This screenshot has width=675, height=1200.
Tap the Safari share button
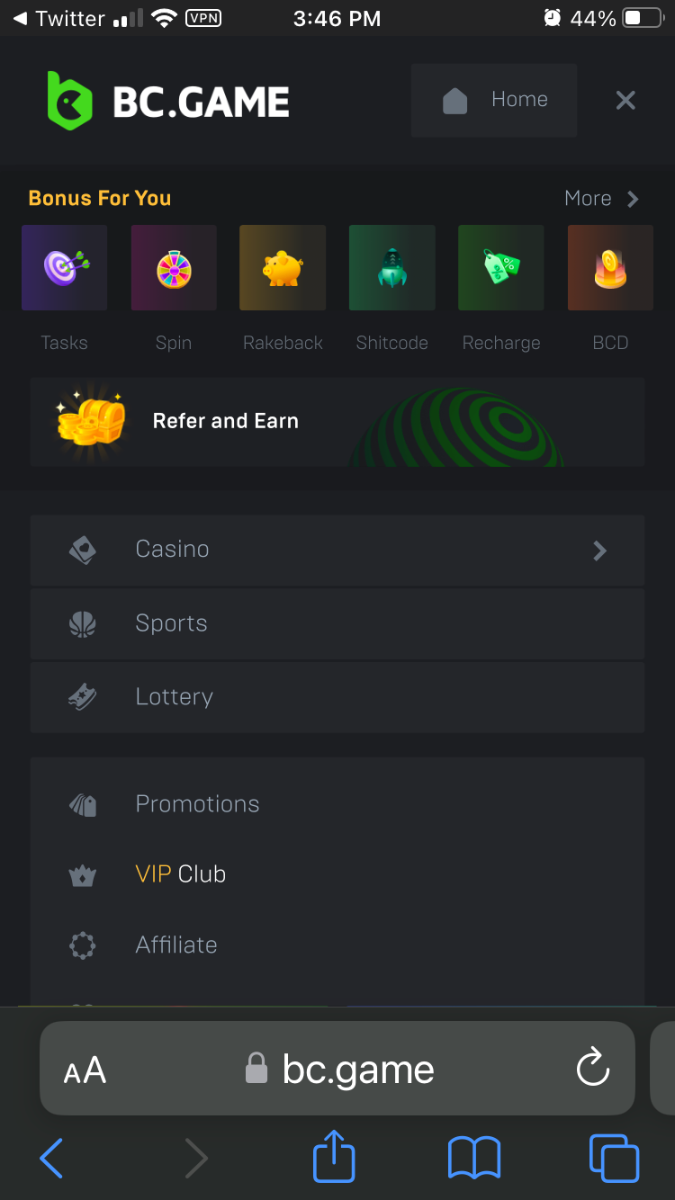pos(334,1158)
